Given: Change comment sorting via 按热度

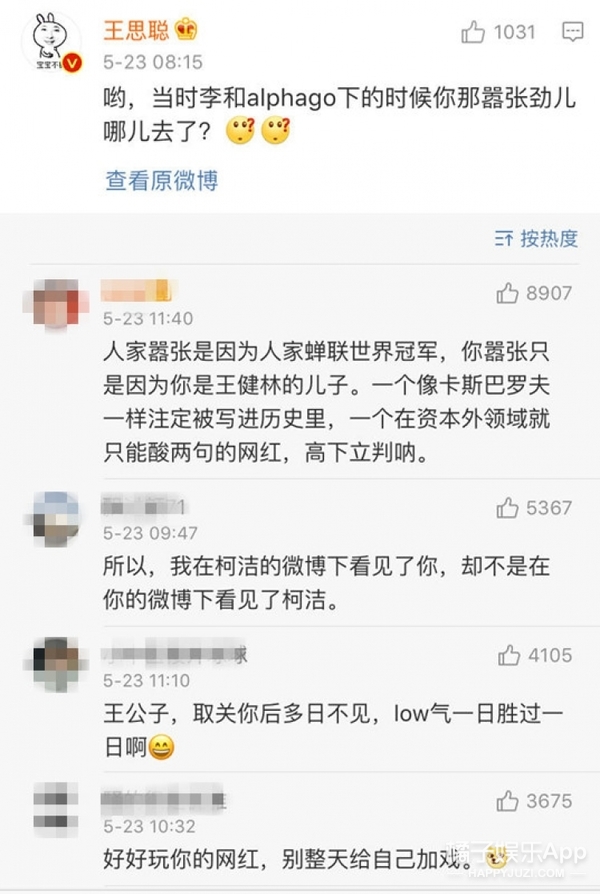Looking at the screenshot, I should tap(537, 238).
